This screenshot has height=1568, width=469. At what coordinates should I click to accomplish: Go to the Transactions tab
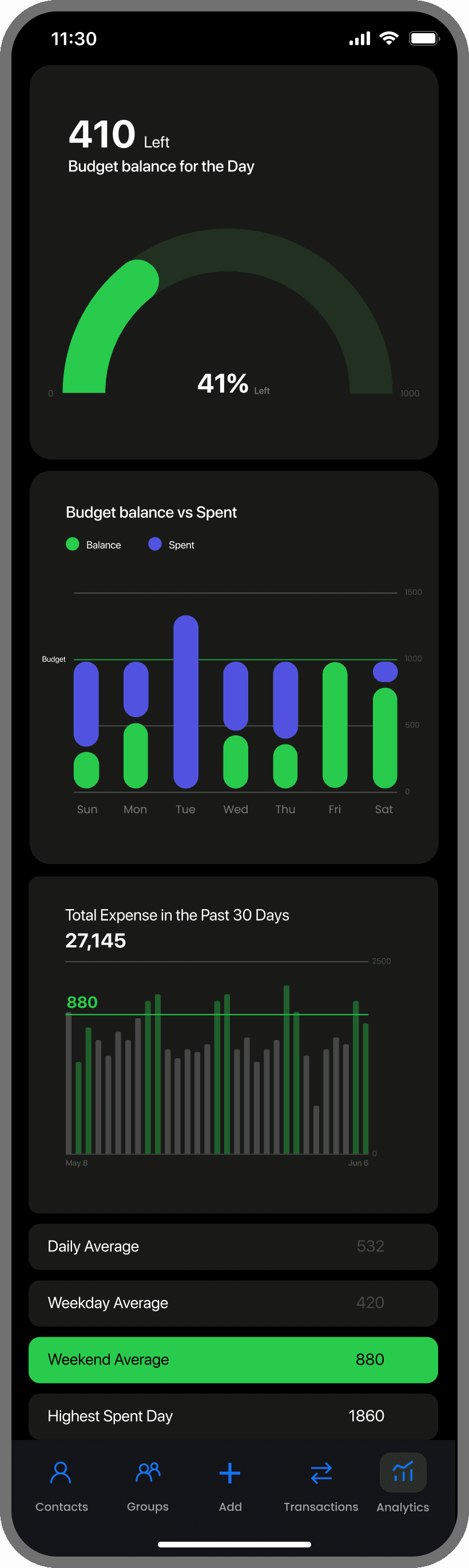click(321, 1486)
